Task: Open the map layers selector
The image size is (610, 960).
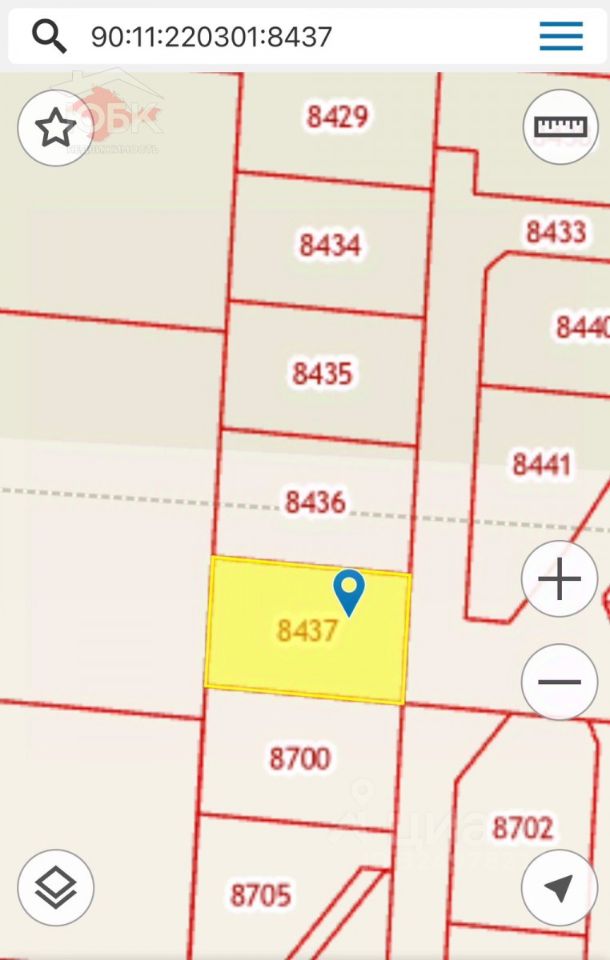Action: (56, 887)
